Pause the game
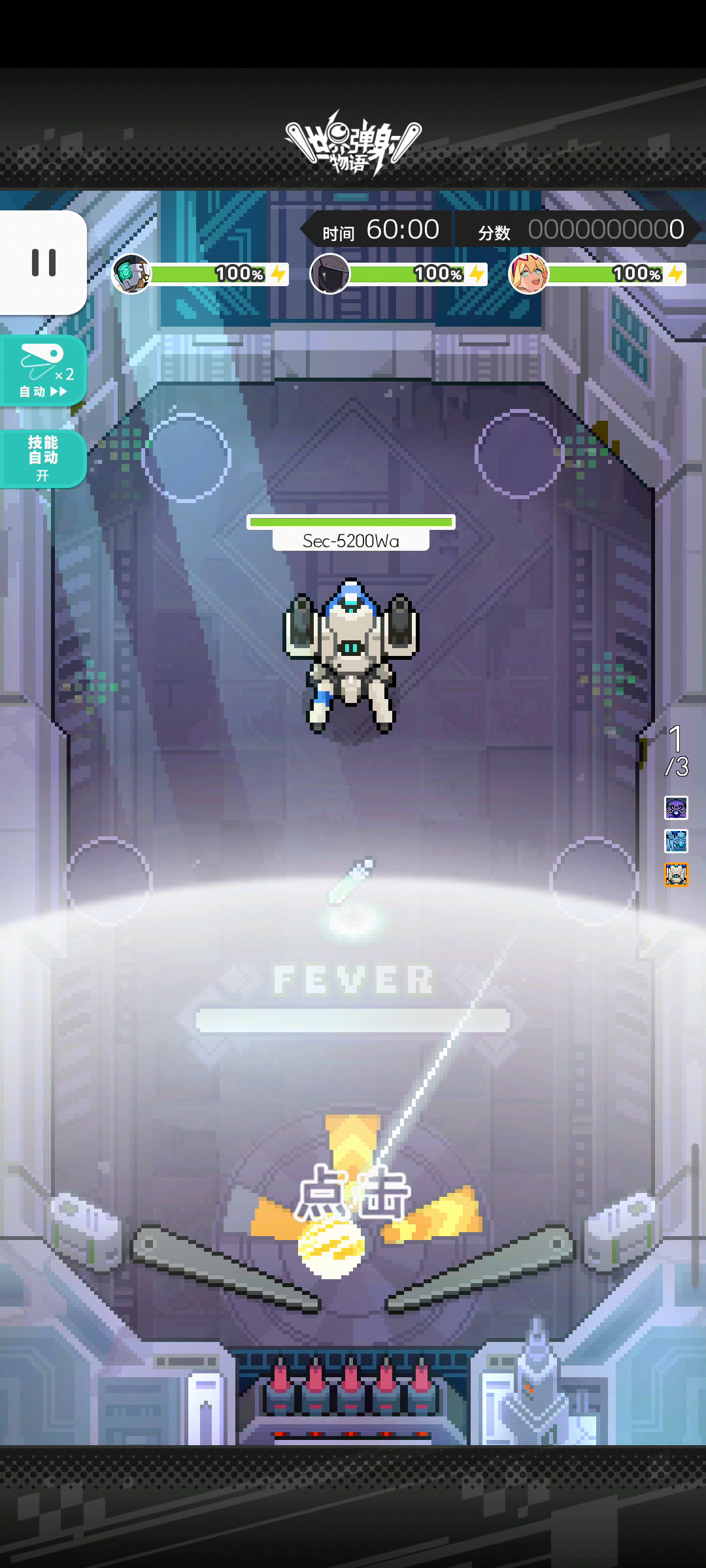Image resolution: width=706 pixels, height=1568 pixels. click(43, 263)
